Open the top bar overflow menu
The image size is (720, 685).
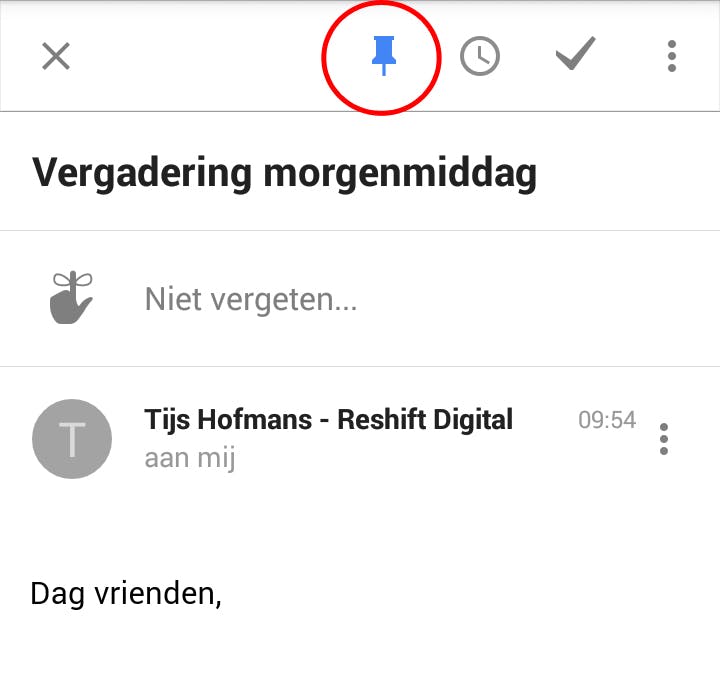coord(672,56)
